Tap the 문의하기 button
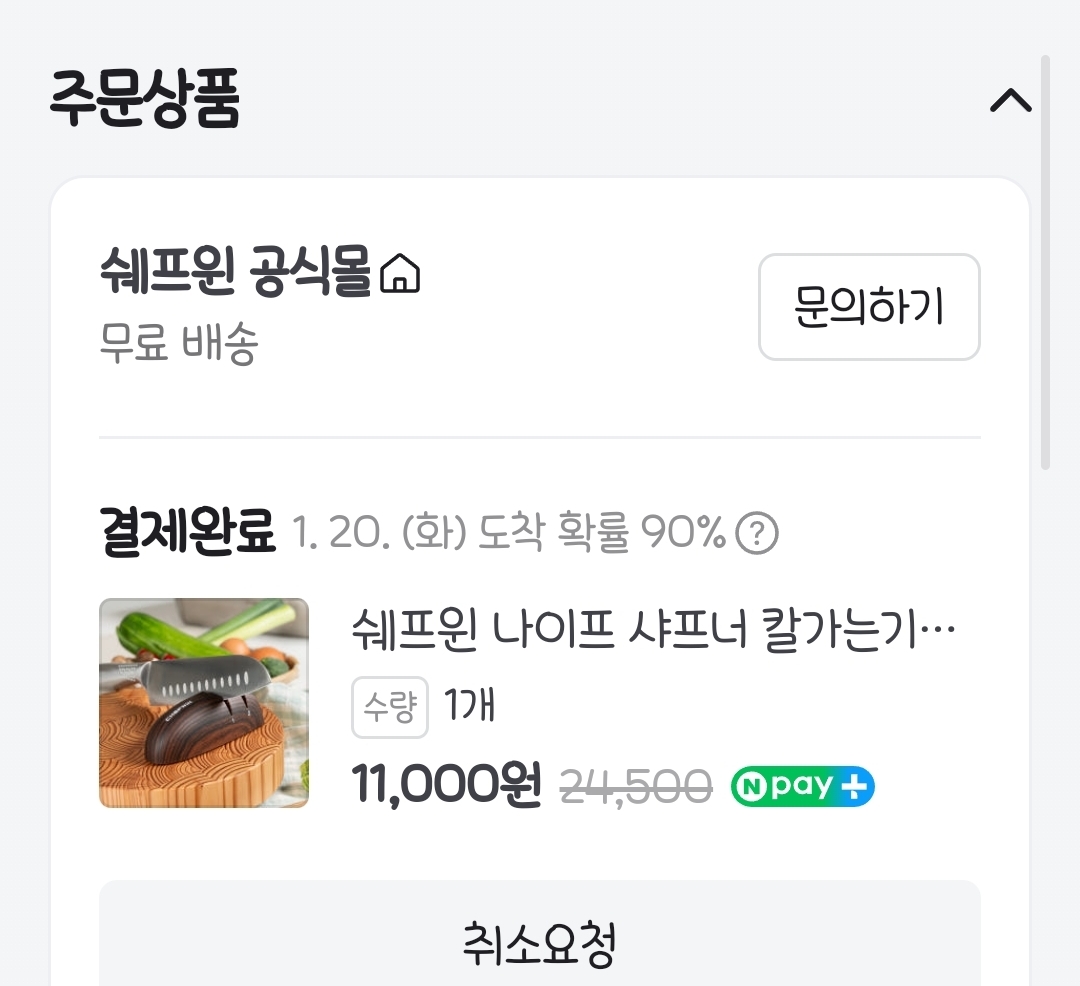1080x986 pixels. point(869,307)
